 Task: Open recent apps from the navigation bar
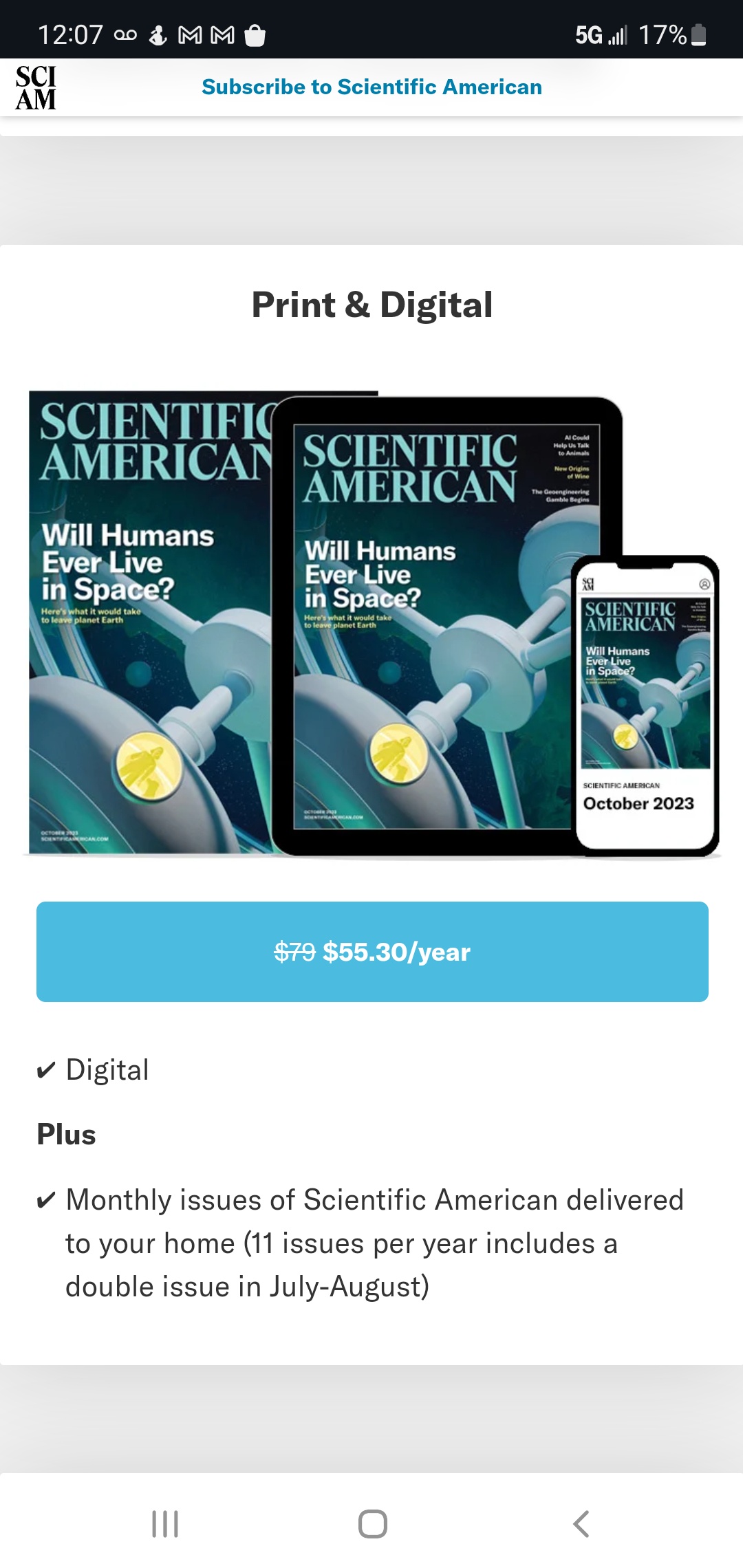(x=165, y=1524)
